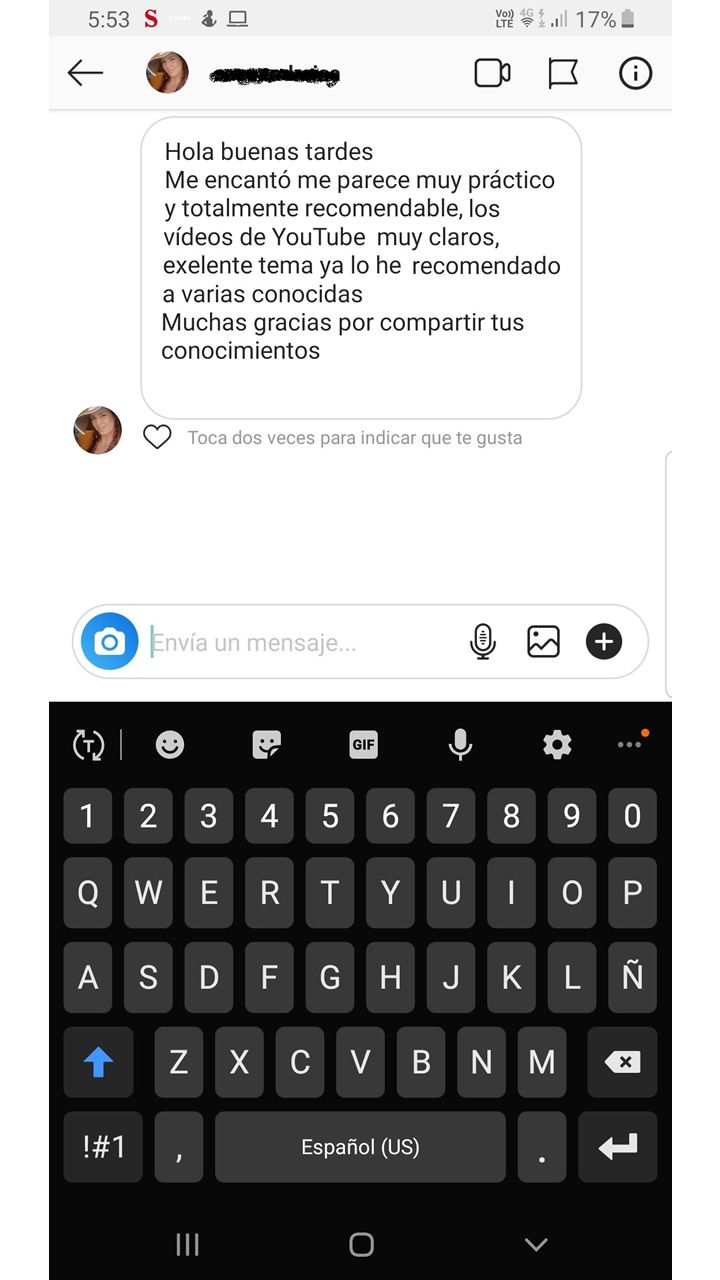The image size is (720, 1280).
Task: Open keyboard settings with the gear icon
Action: [557, 744]
